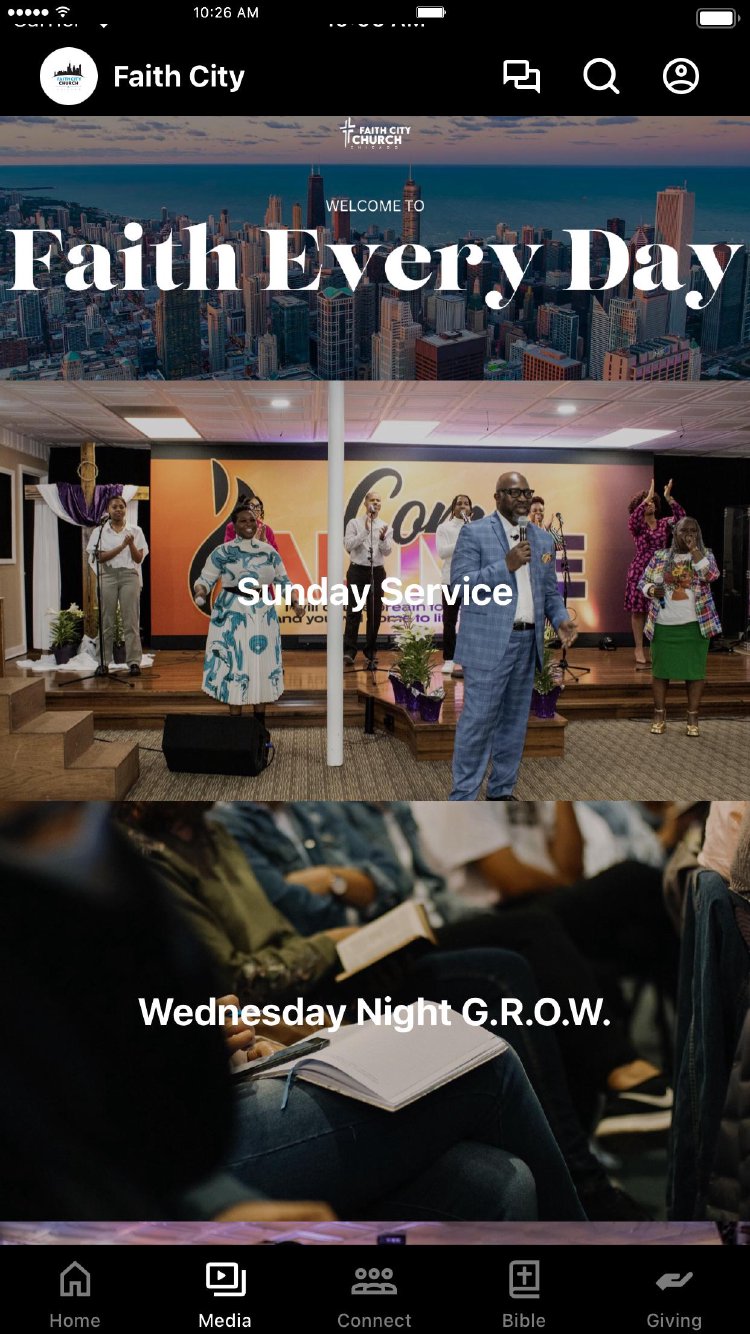
Task: Select the Media tab
Action: [x=225, y=1295]
